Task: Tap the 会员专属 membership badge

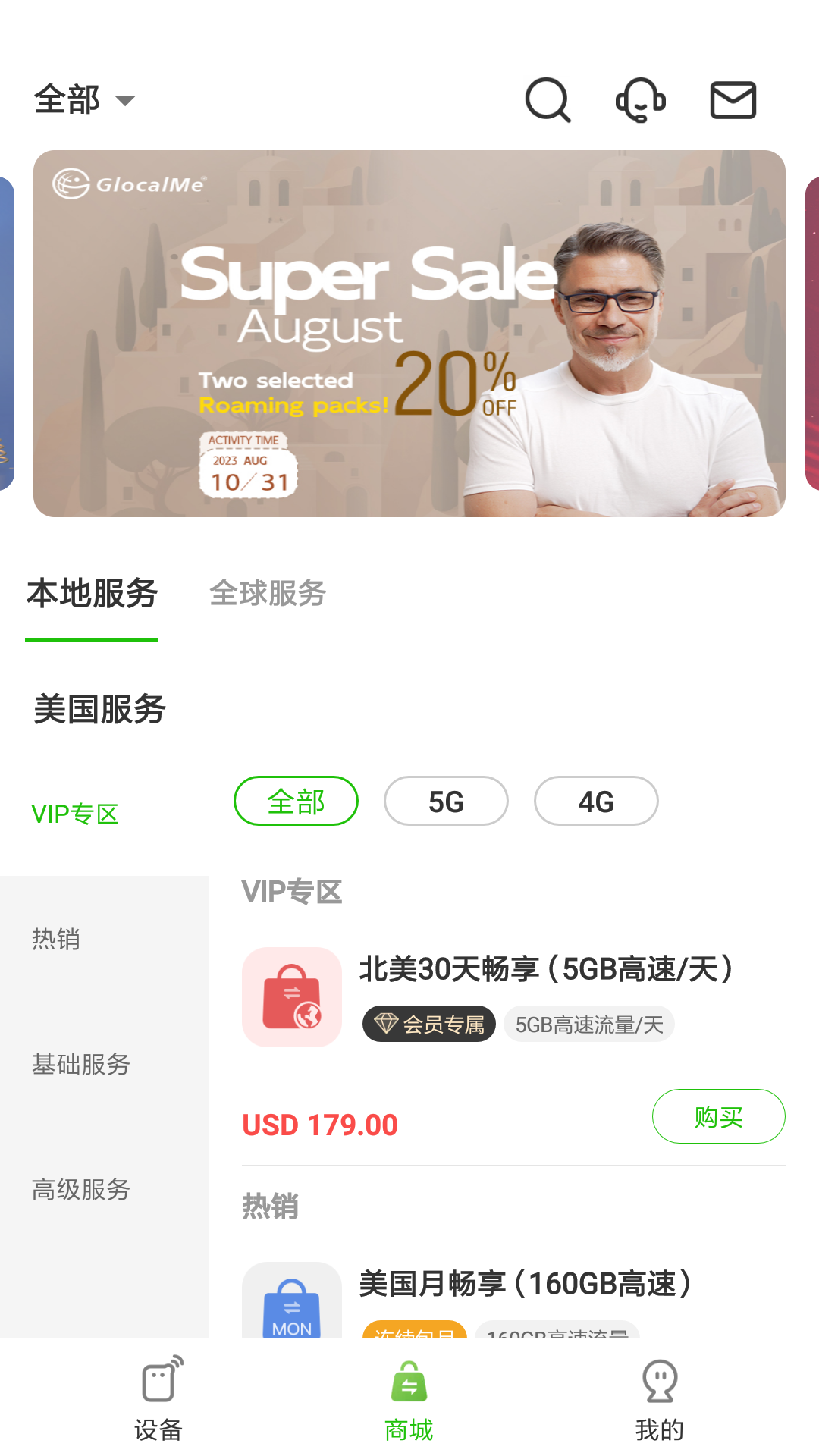Action: tap(428, 1024)
